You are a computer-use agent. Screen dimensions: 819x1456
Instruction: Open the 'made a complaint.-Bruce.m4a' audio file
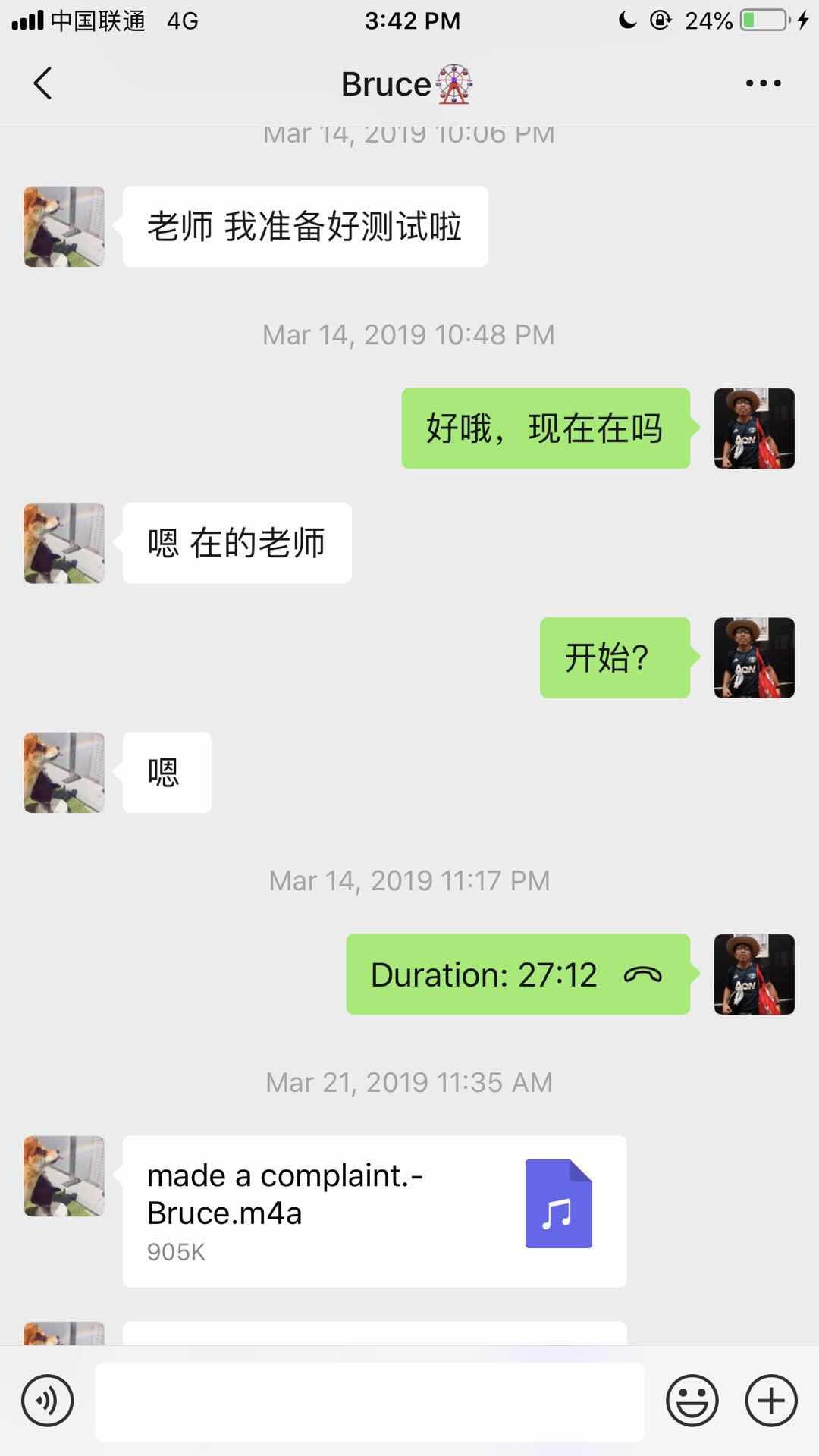[x=375, y=1210]
